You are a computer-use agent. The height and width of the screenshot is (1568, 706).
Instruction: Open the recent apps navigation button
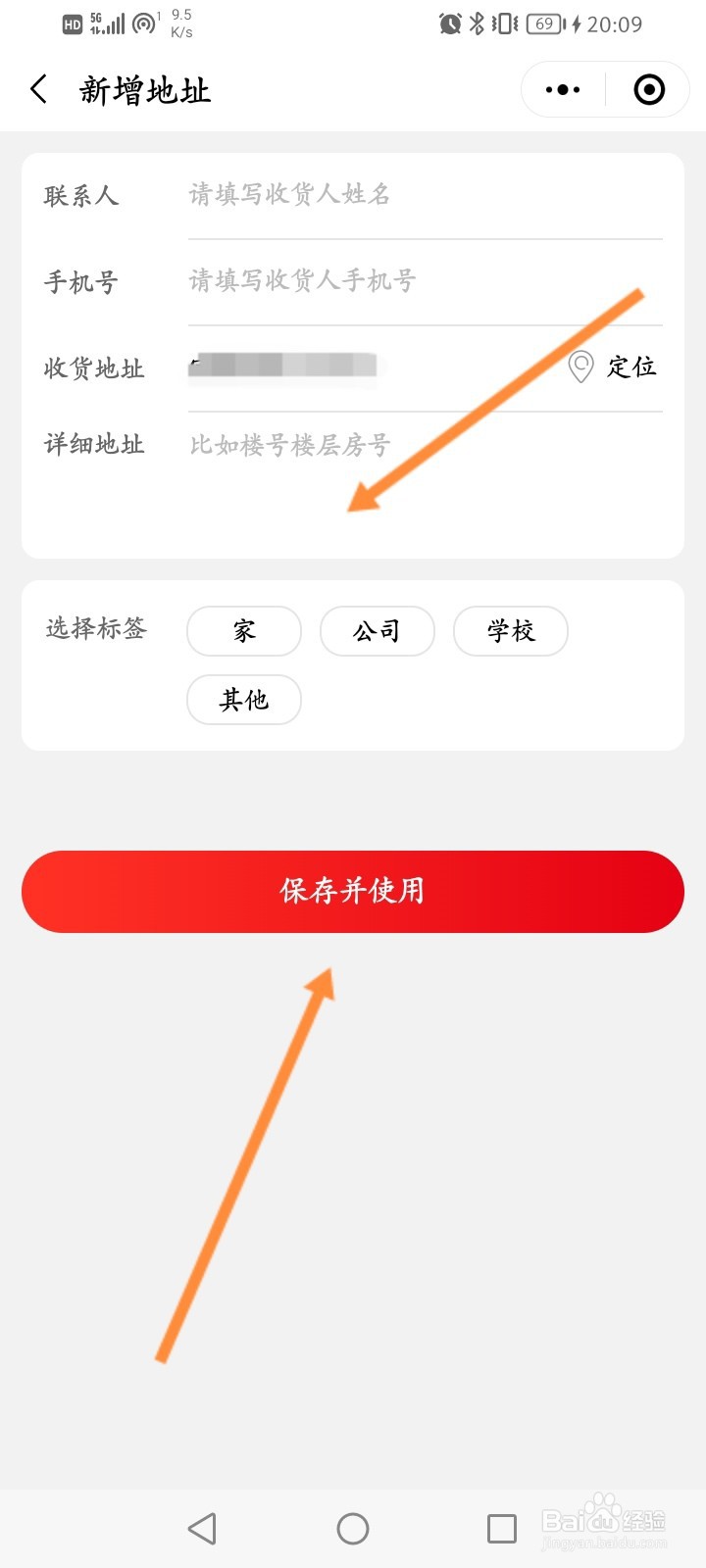(502, 1527)
